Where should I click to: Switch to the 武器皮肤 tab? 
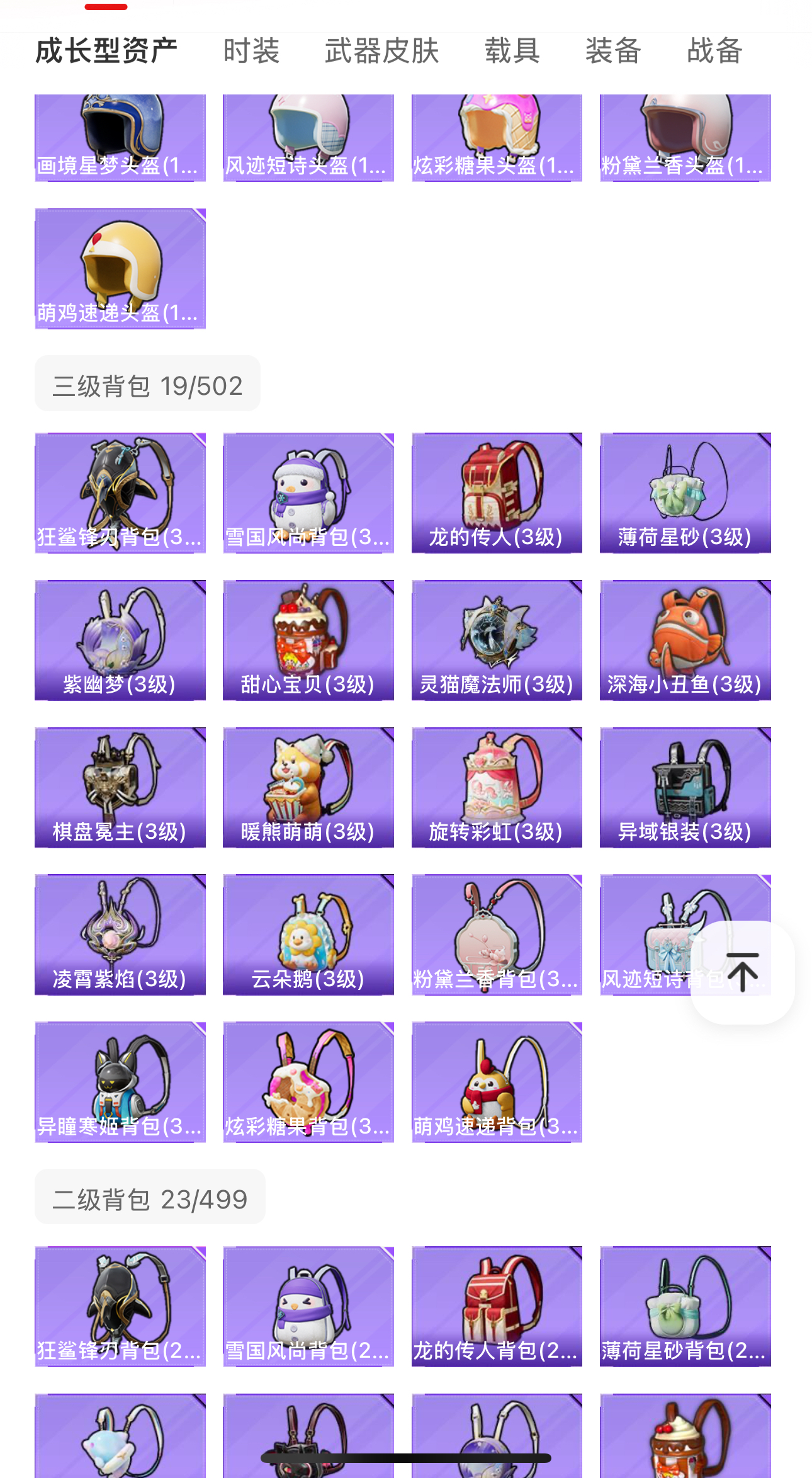381,50
